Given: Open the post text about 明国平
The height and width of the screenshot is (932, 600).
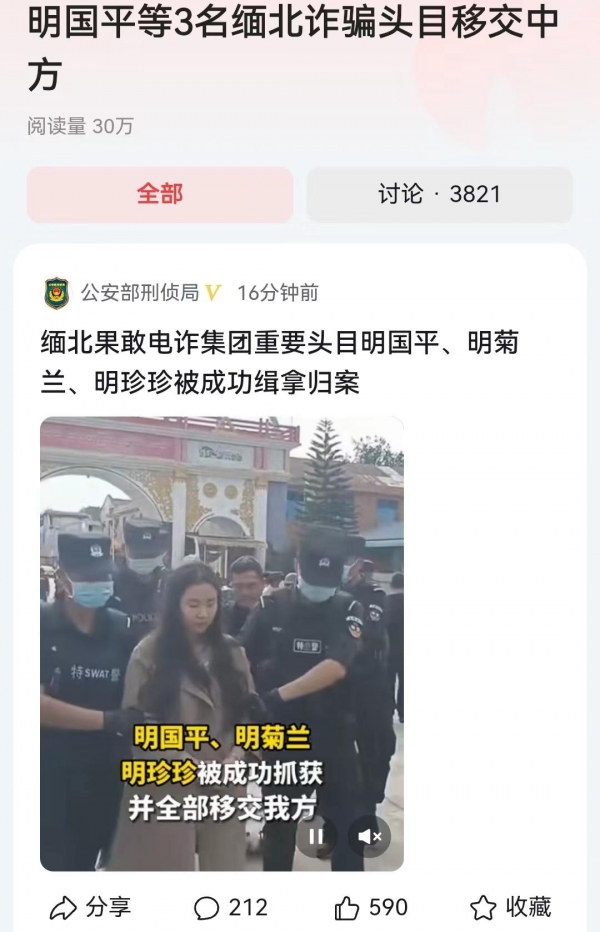Looking at the screenshot, I should (280, 363).
